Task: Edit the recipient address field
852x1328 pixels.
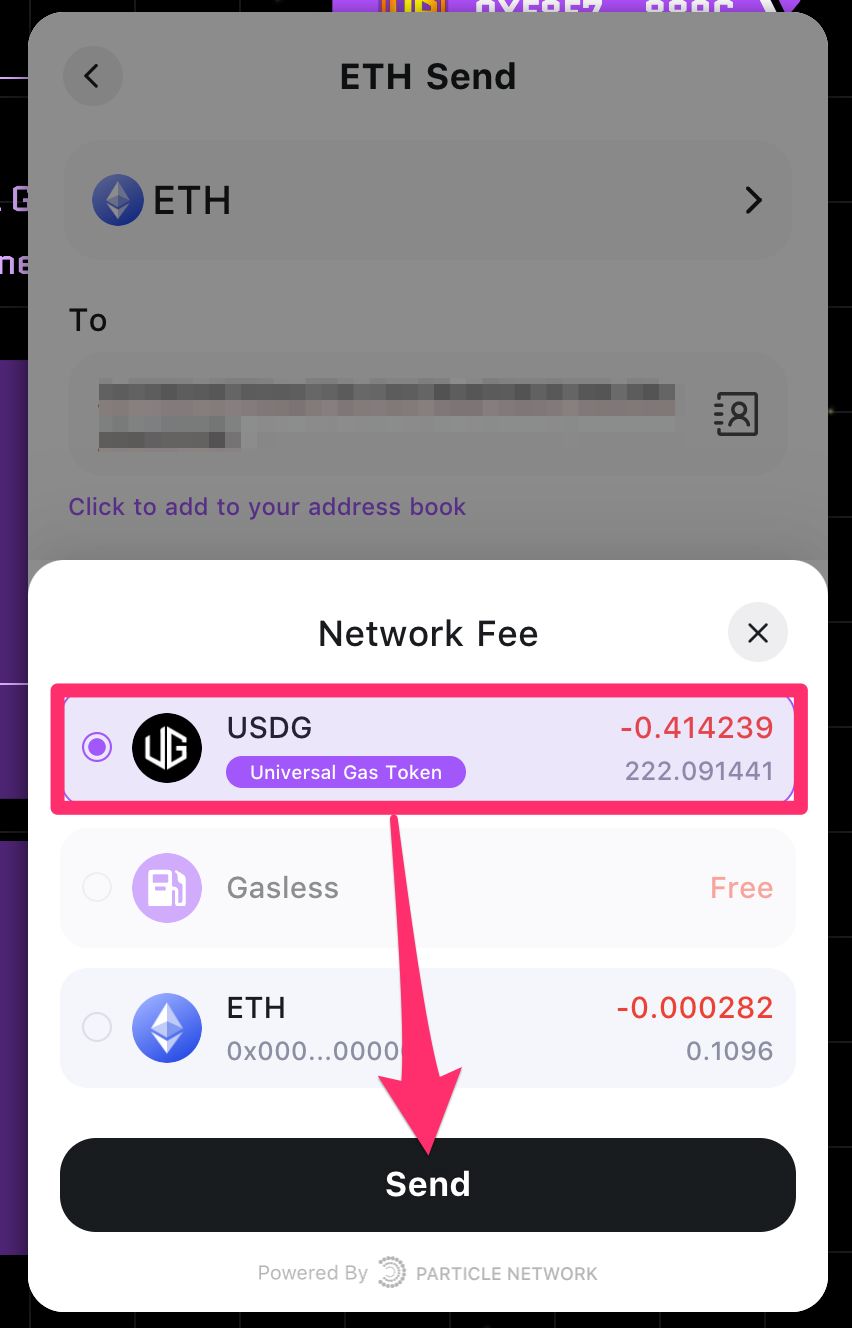Action: coord(385,414)
